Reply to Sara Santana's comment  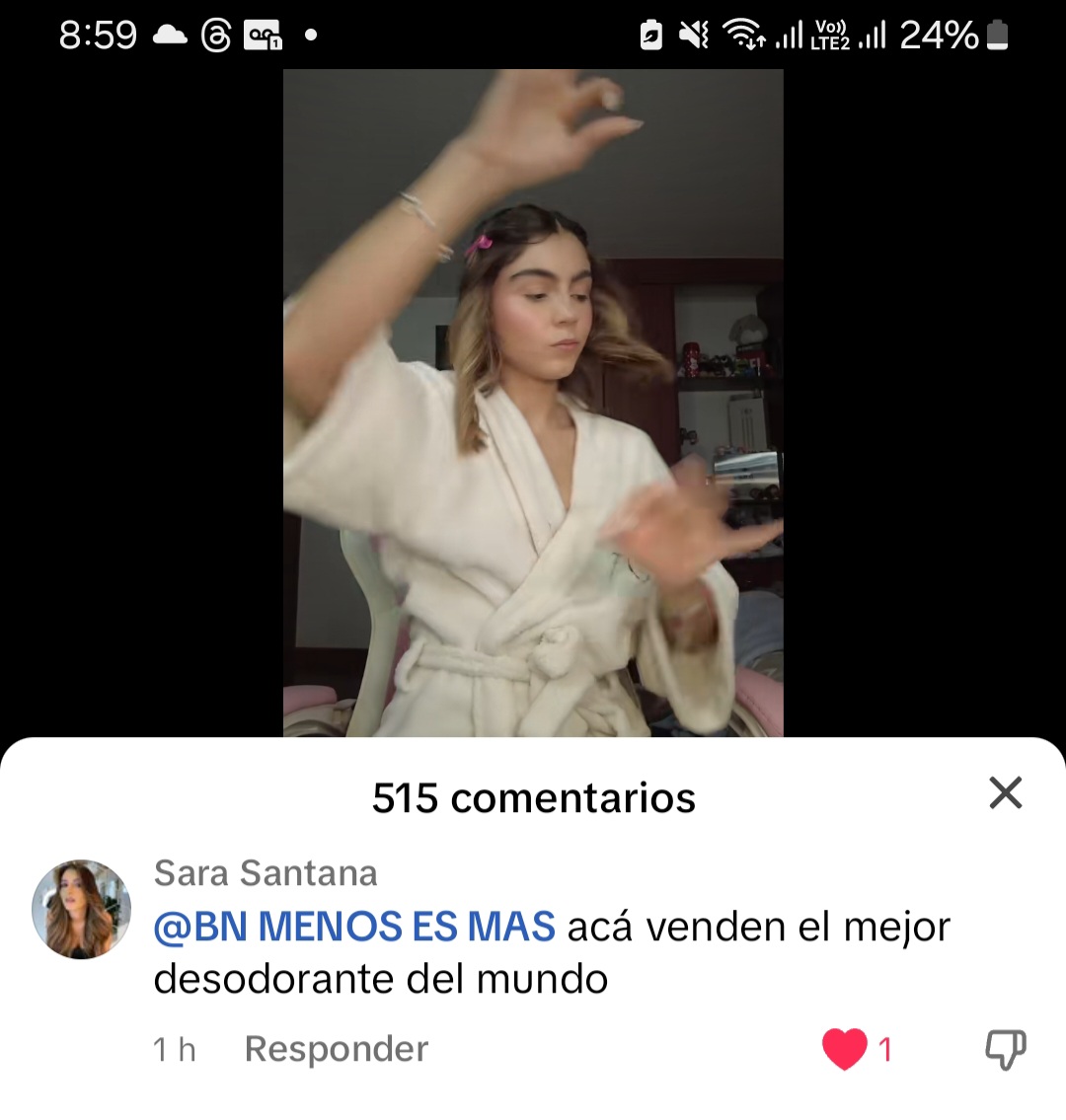336,1049
